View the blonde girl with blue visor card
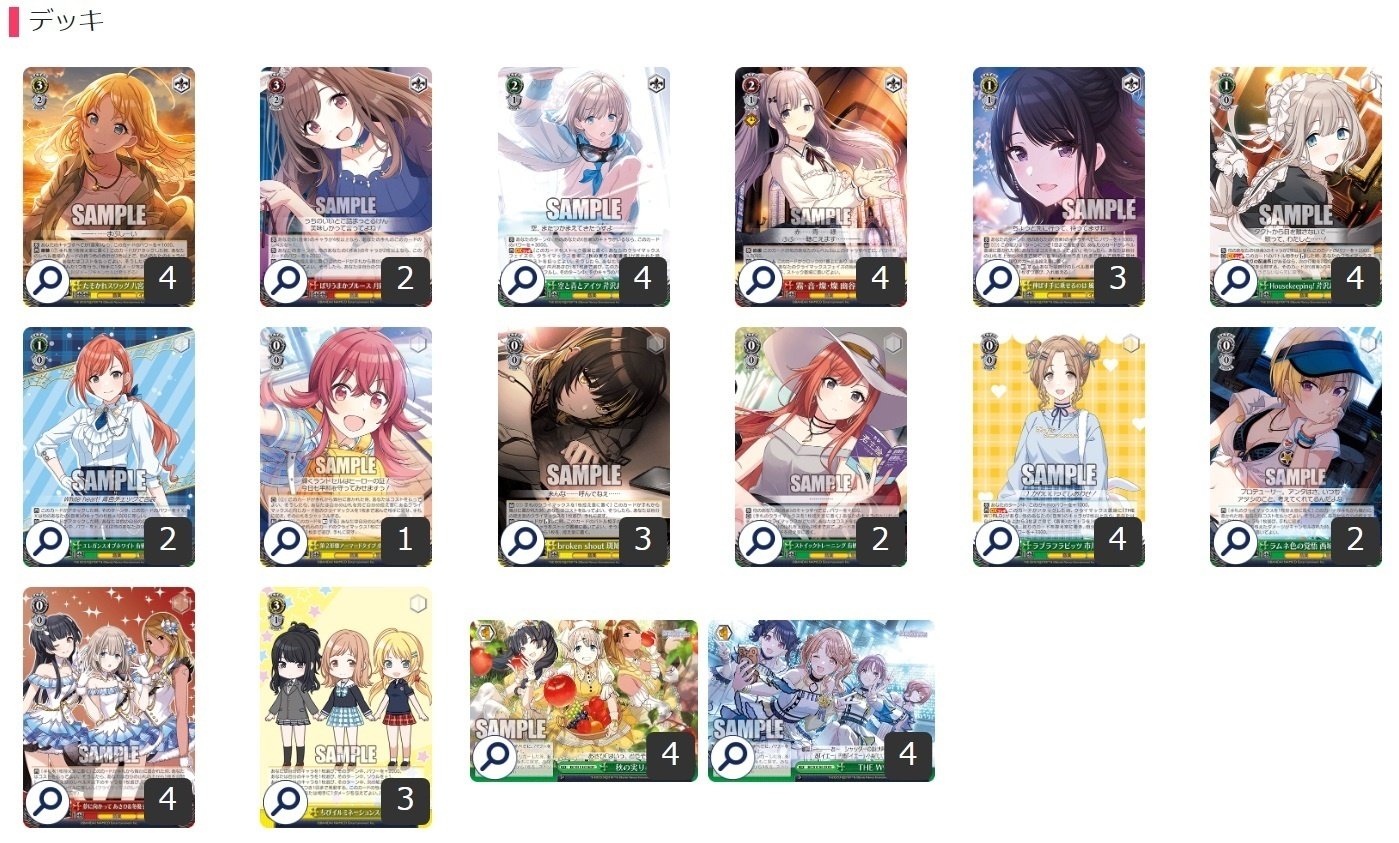The width and height of the screenshot is (1399, 843). point(1234,543)
